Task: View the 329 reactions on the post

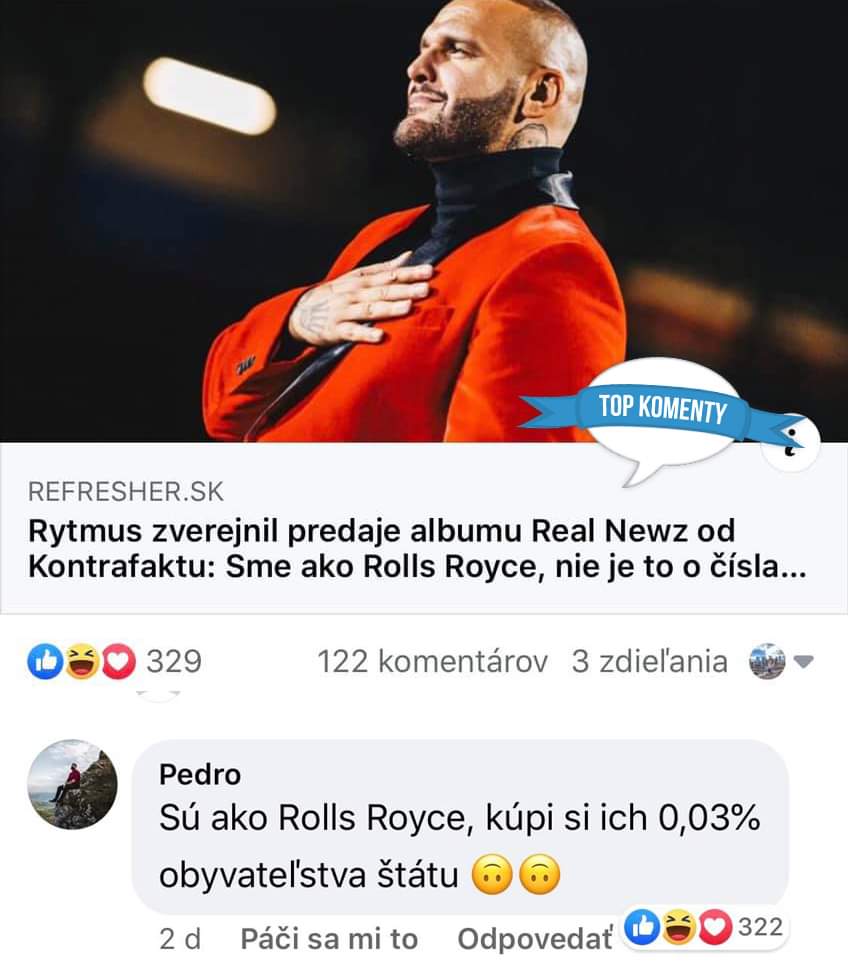Action: tap(116, 662)
